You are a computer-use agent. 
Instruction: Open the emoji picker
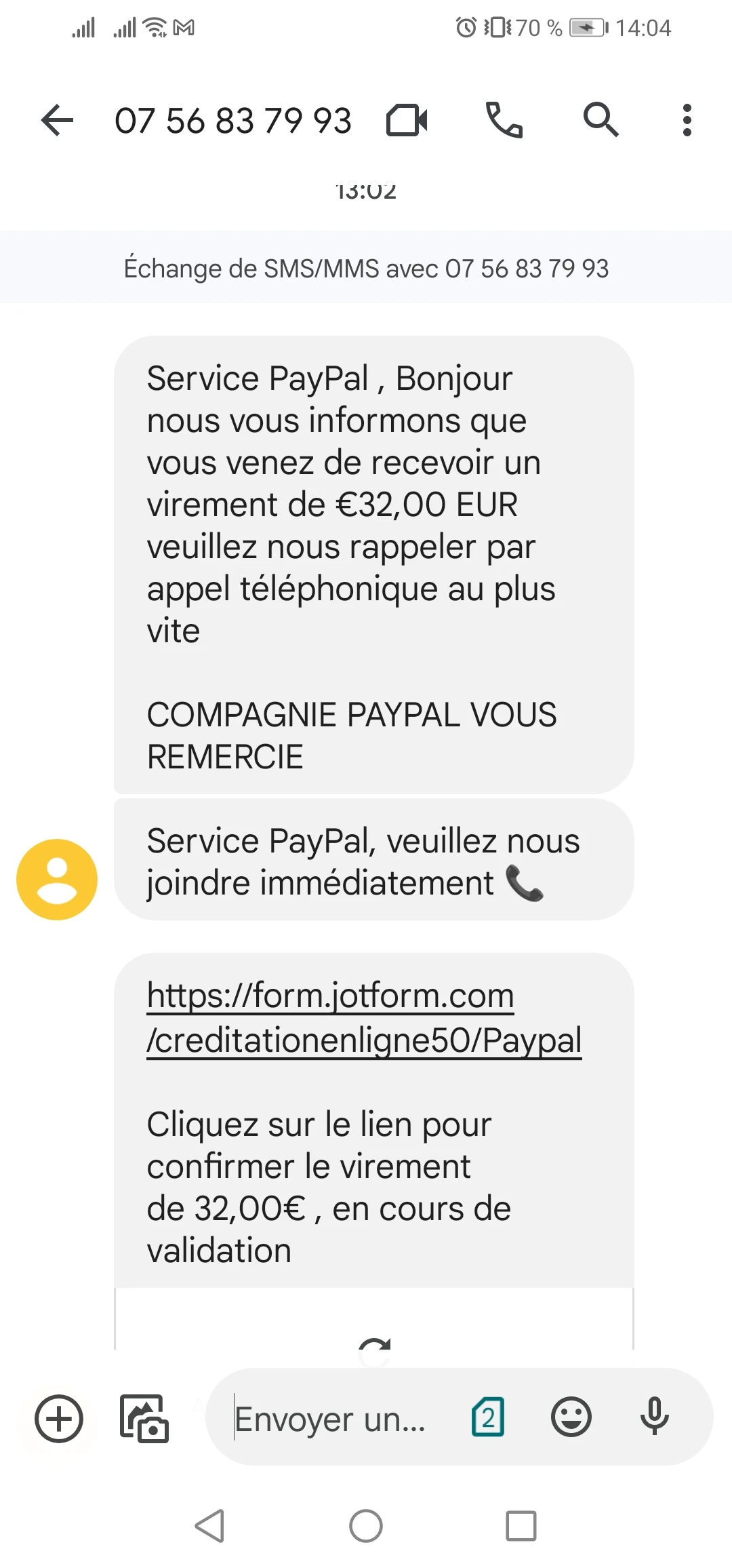(x=571, y=1417)
